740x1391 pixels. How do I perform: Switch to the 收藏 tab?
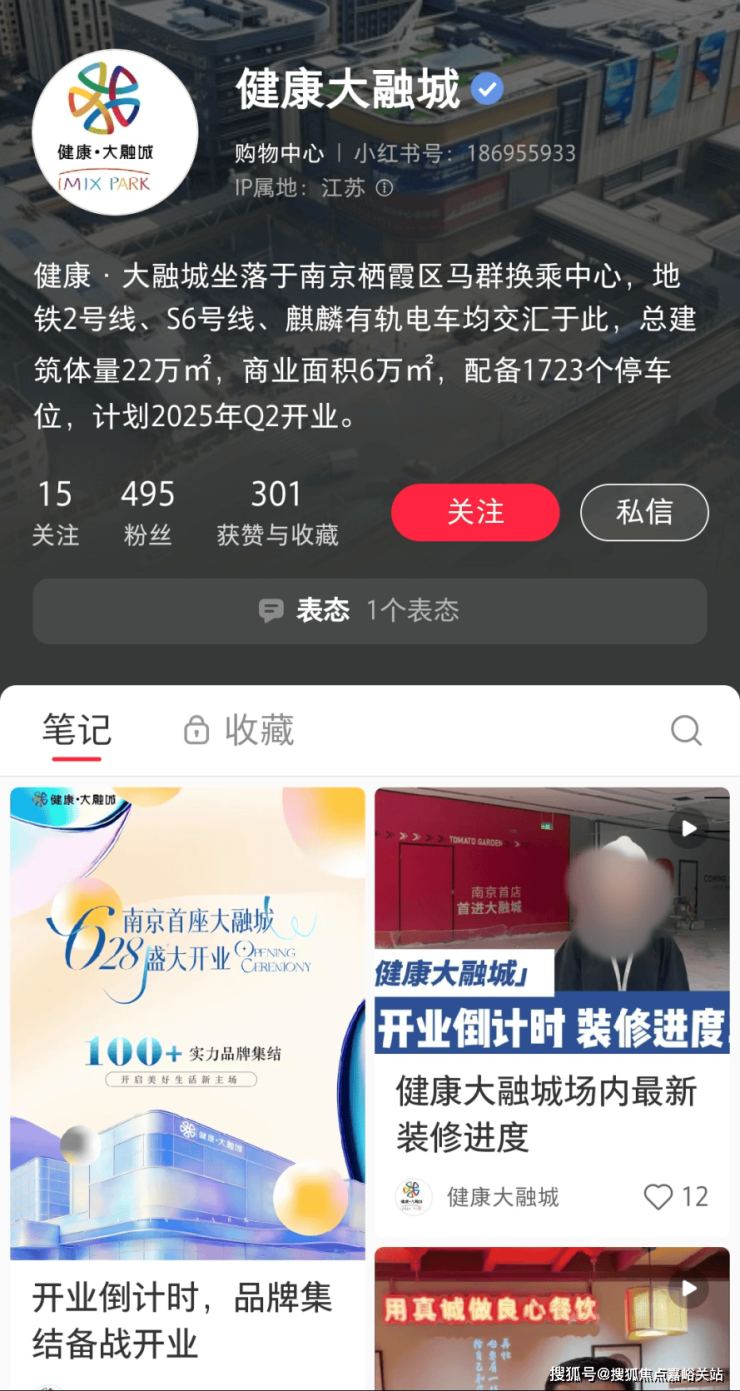pos(240,730)
